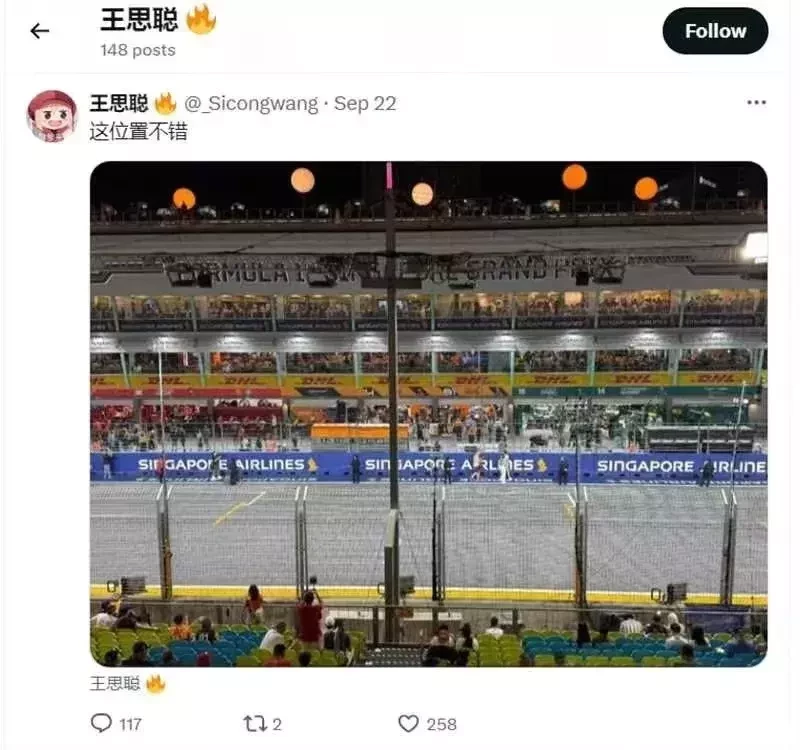Screen dimensions: 800x750
Task: Open 王思聪's profile avatar
Action: (x=52, y=116)
